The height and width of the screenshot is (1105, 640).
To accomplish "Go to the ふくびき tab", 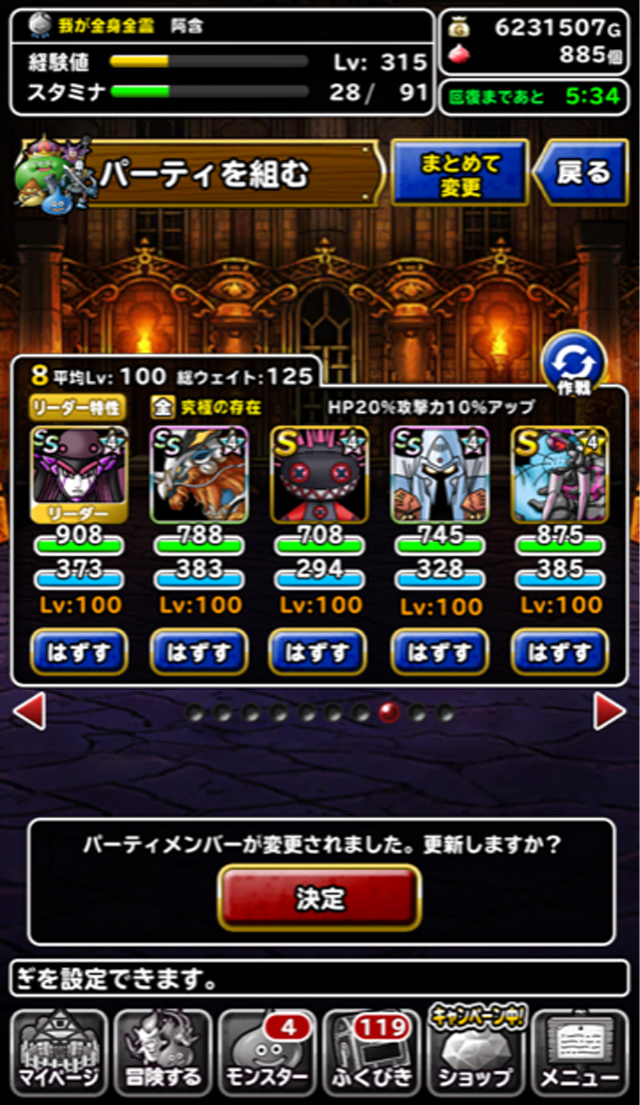I will 371,1052.
